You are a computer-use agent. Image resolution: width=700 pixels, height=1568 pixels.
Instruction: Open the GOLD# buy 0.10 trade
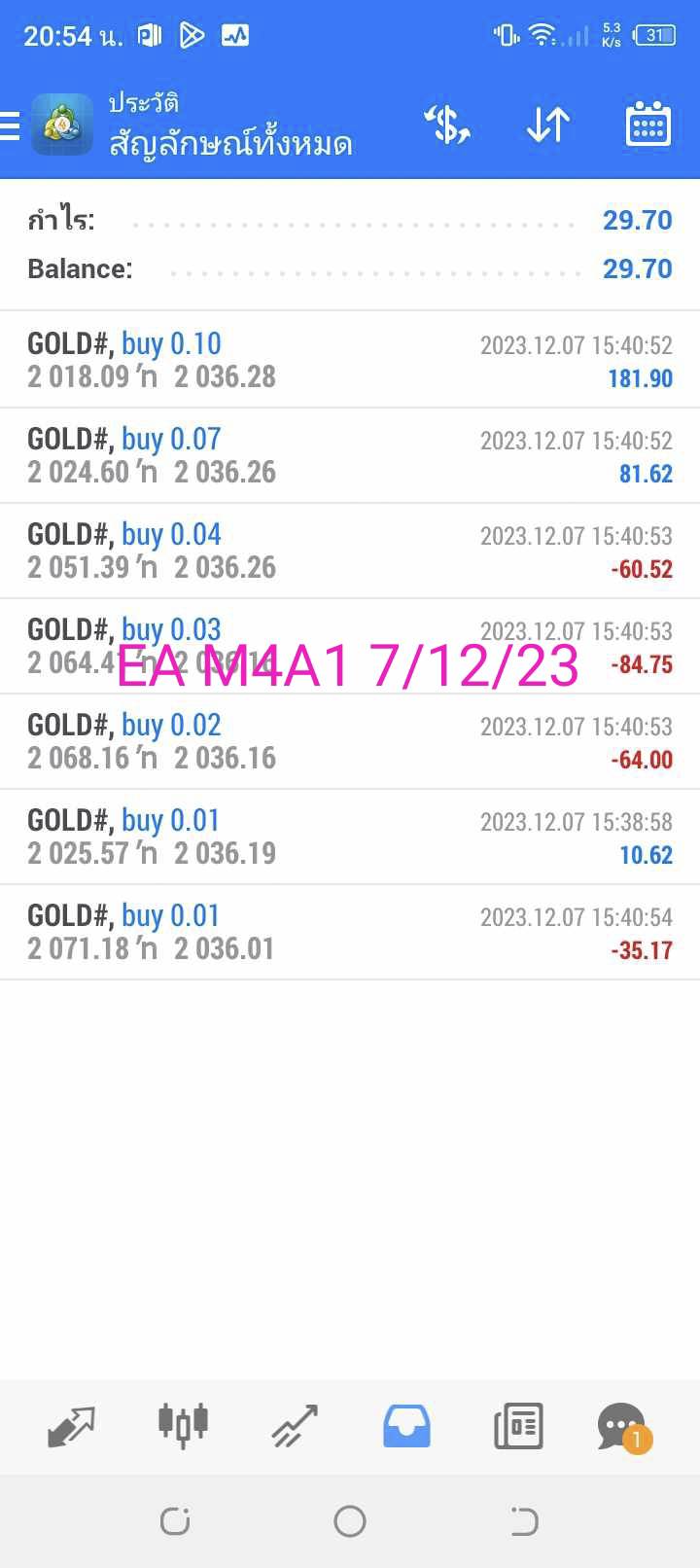[x=350, y=360]
